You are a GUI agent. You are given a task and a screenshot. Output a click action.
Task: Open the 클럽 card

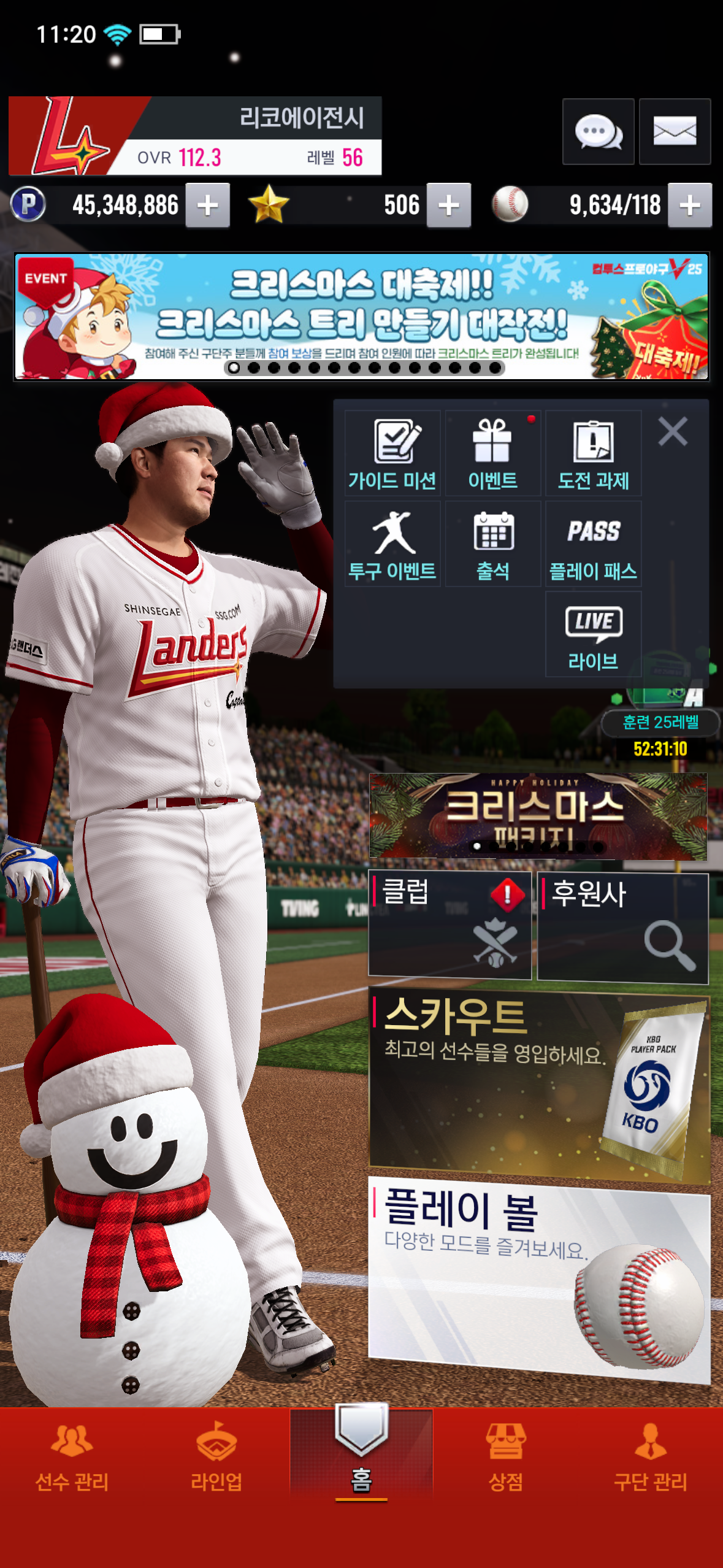(449, 924)
